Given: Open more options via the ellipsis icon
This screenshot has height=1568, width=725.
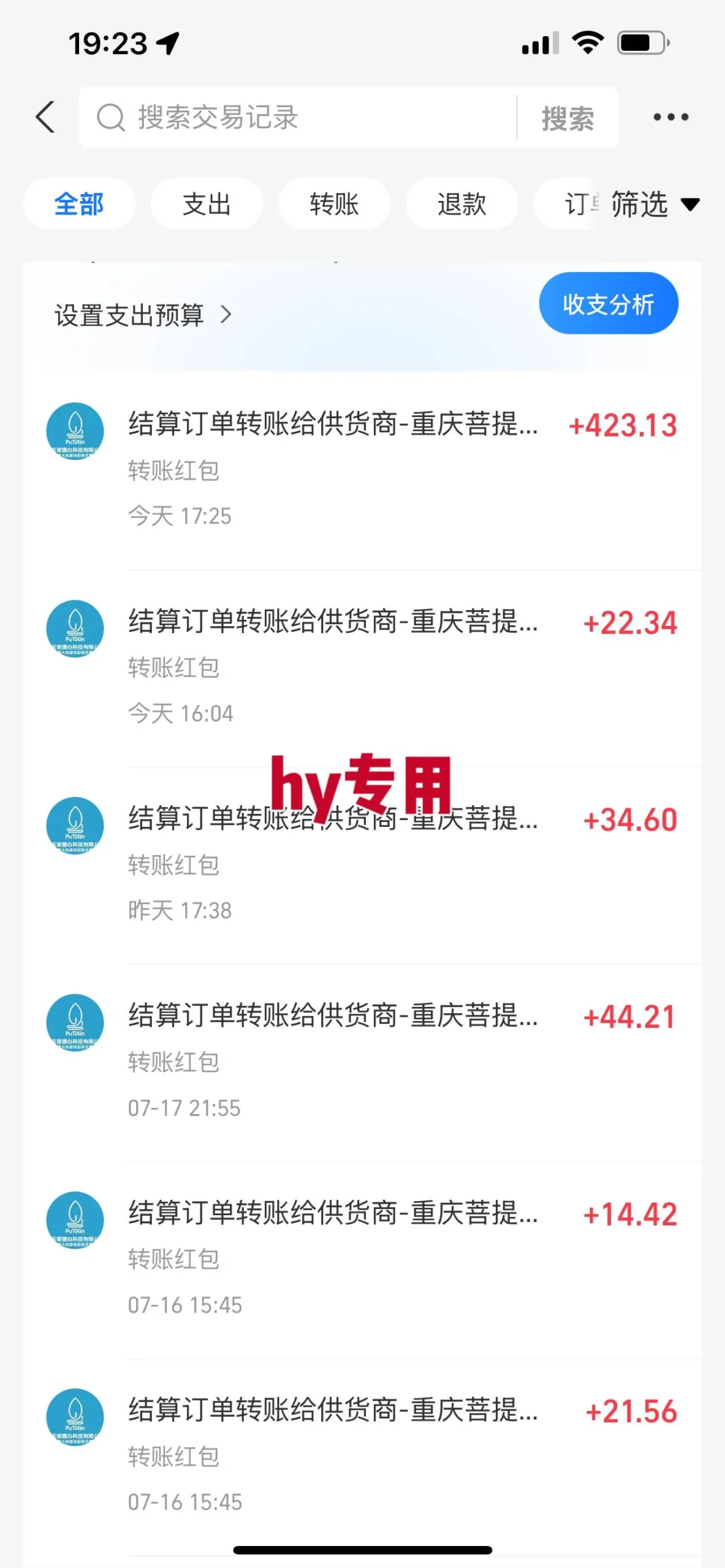Looking at the screenshot, I should click(x=670, y=116).
